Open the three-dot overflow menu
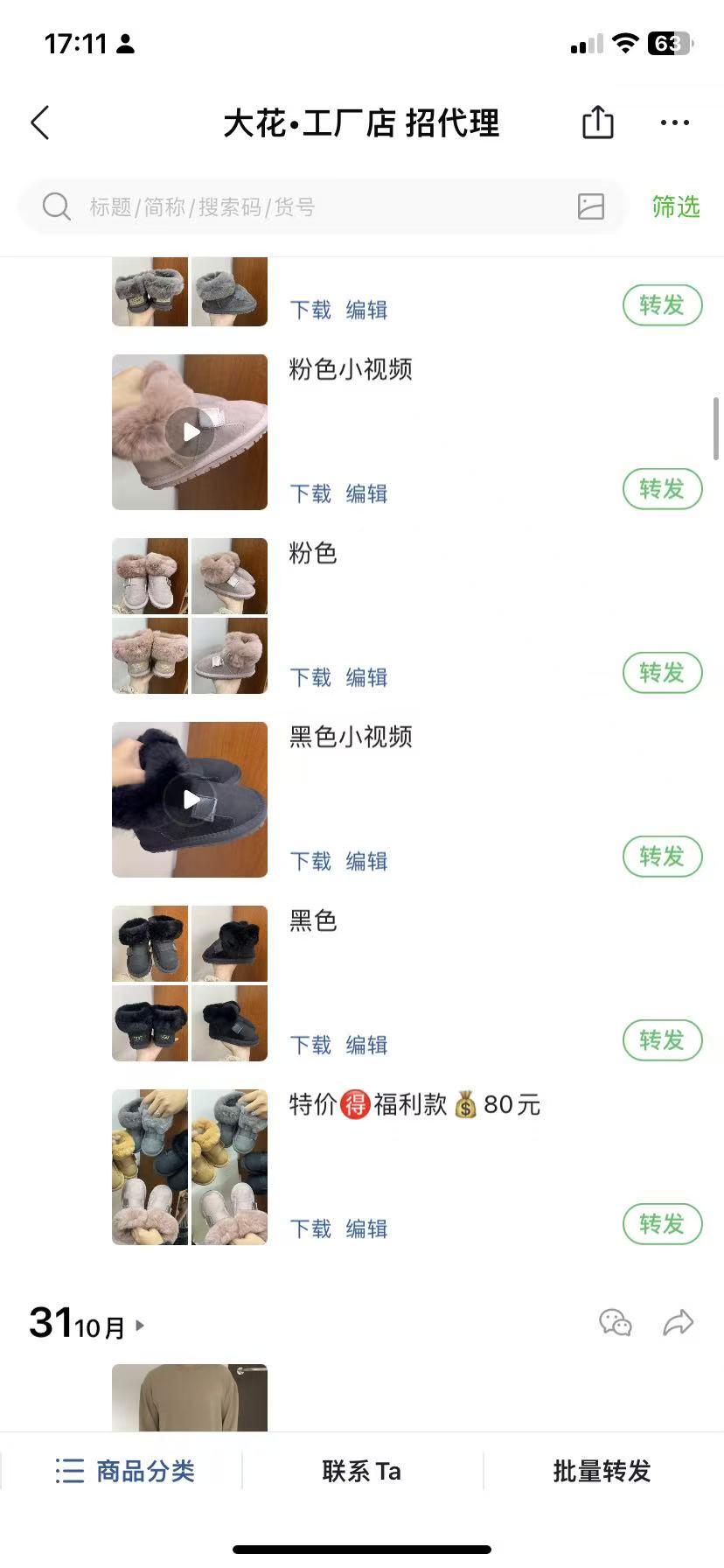Screen dimensions: 724x1568 coord(674,123)
